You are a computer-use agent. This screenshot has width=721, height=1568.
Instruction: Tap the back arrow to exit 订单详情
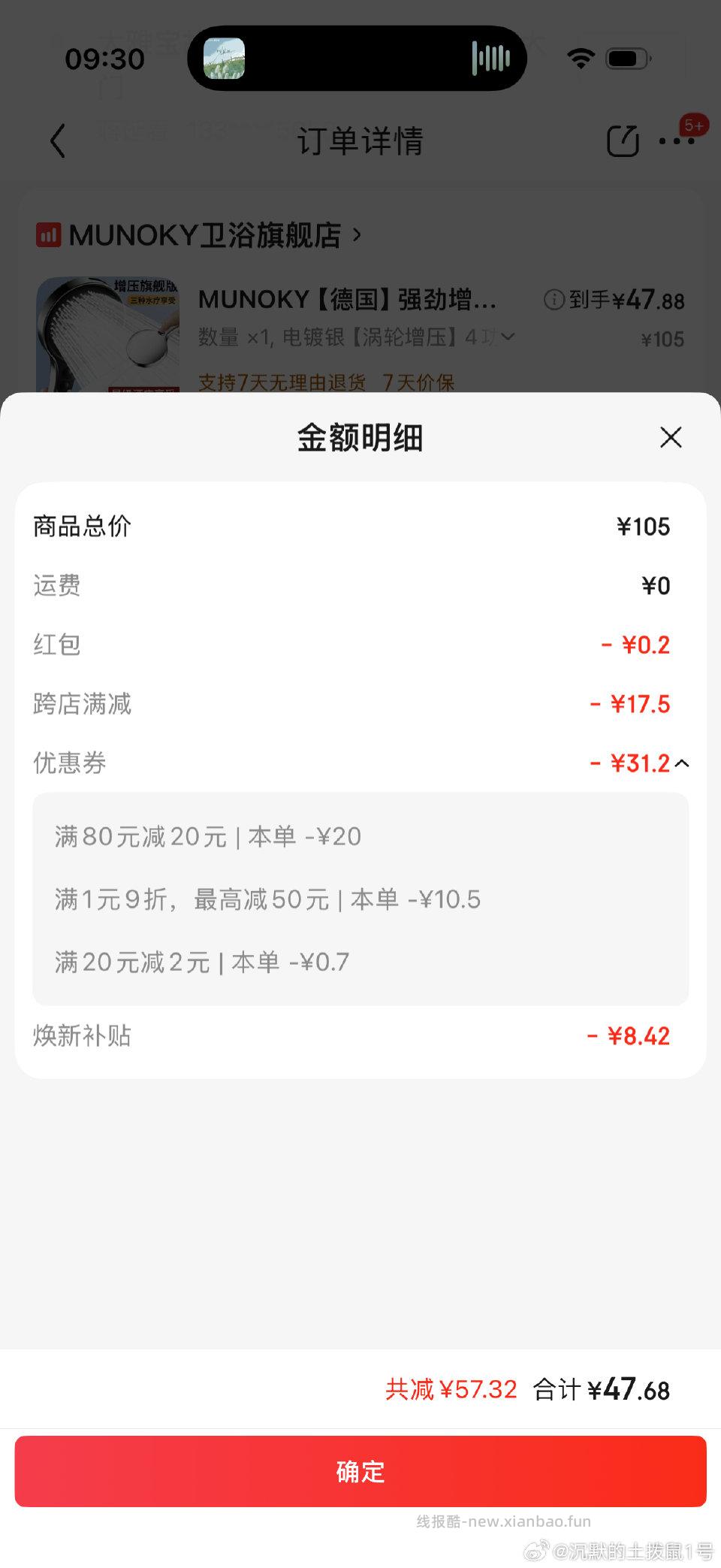(x=58, y=141)
